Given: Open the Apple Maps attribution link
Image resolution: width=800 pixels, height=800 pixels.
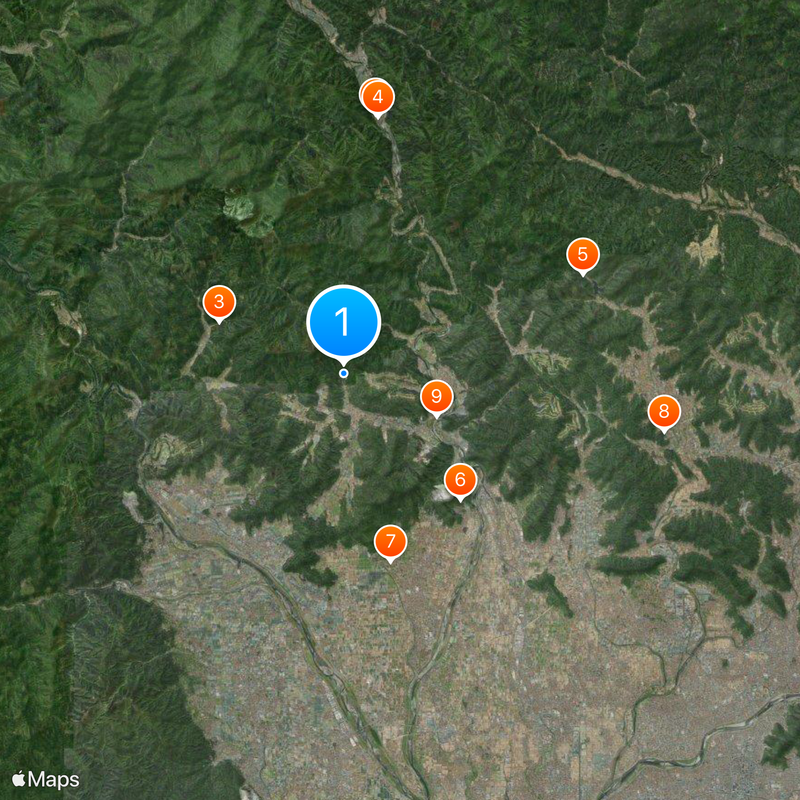Looking at the screenshot, I should (46, 779).
